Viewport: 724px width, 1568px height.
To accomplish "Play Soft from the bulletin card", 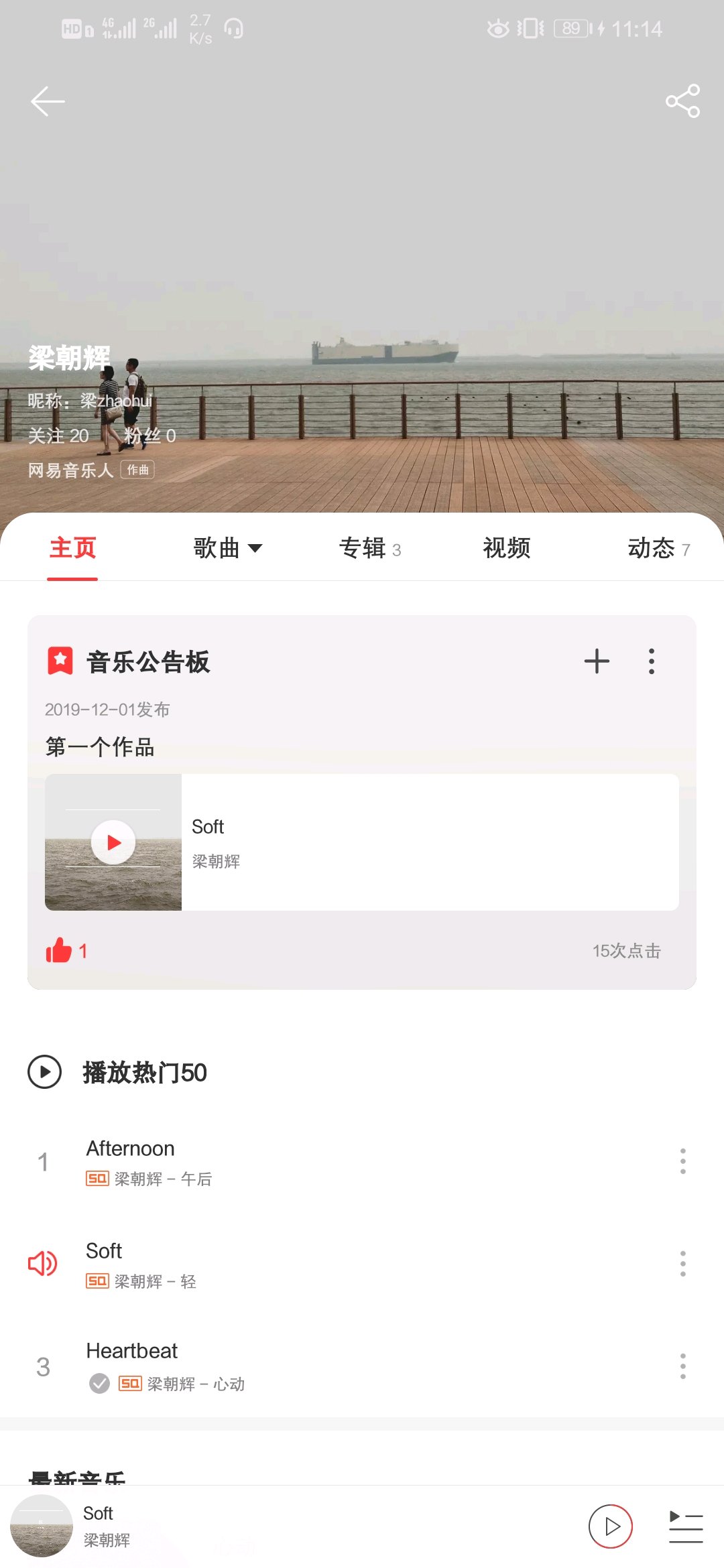I will point(113,842).
